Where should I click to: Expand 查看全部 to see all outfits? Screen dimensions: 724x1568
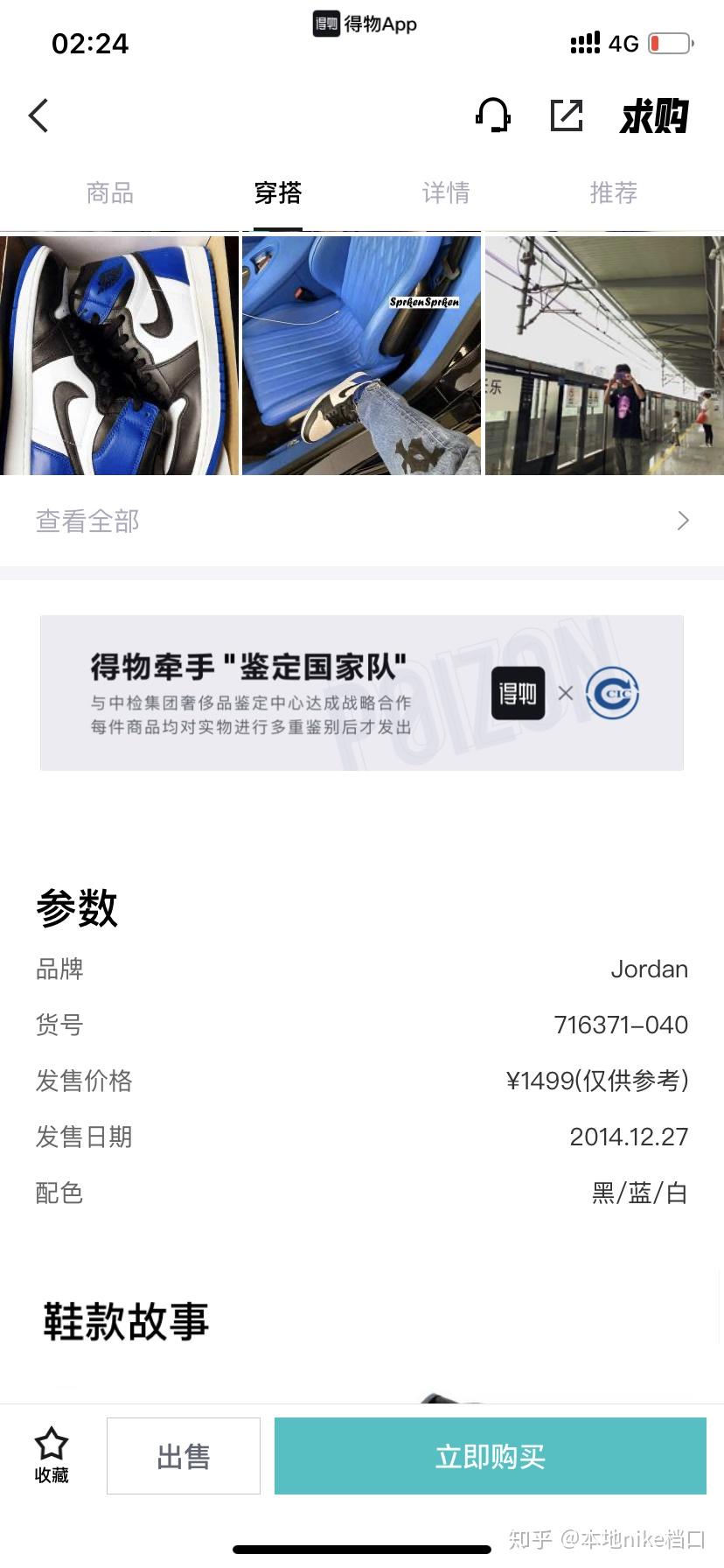click(x=362, y=521)
